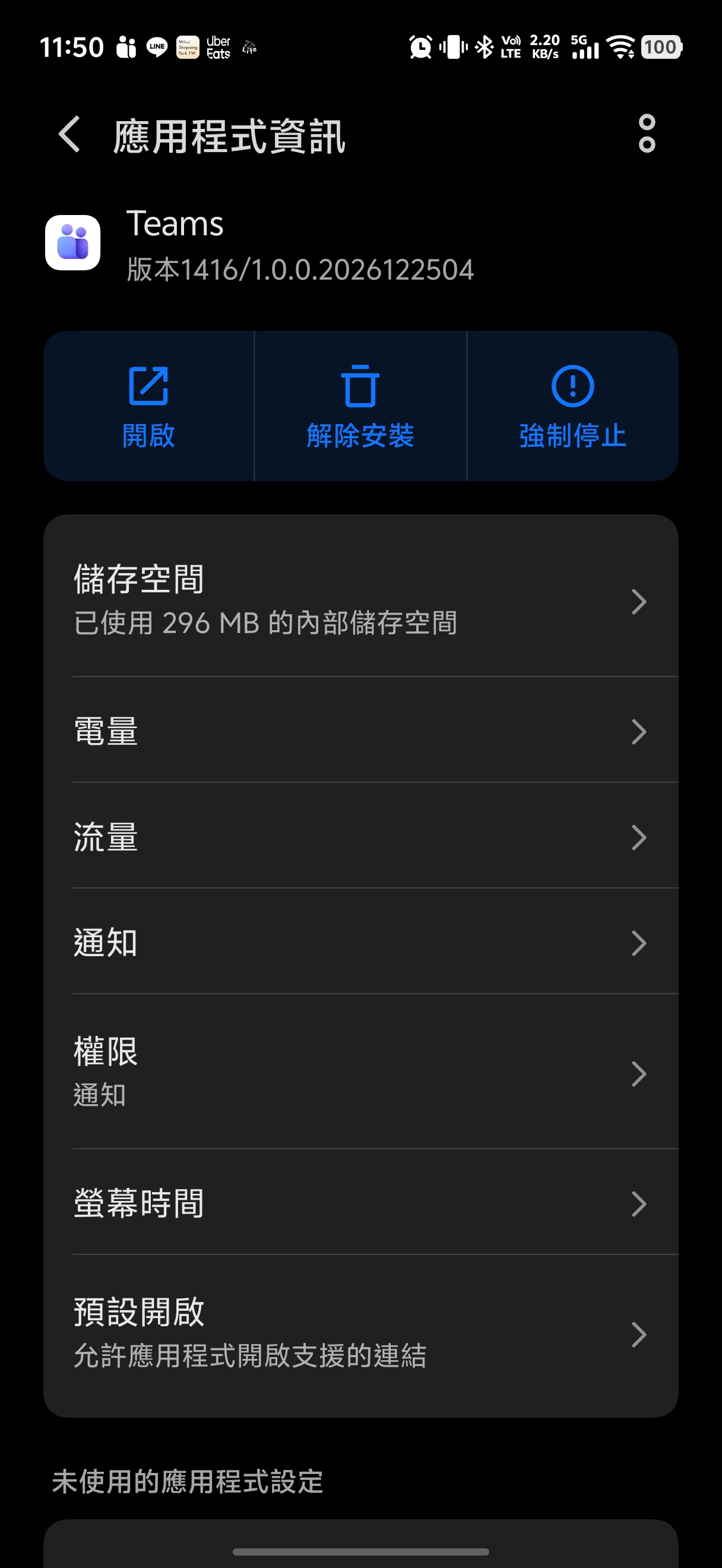This screenshot has height=1568, width=722.
Task: Open the 電量 battery row
Action: point(360,731)
